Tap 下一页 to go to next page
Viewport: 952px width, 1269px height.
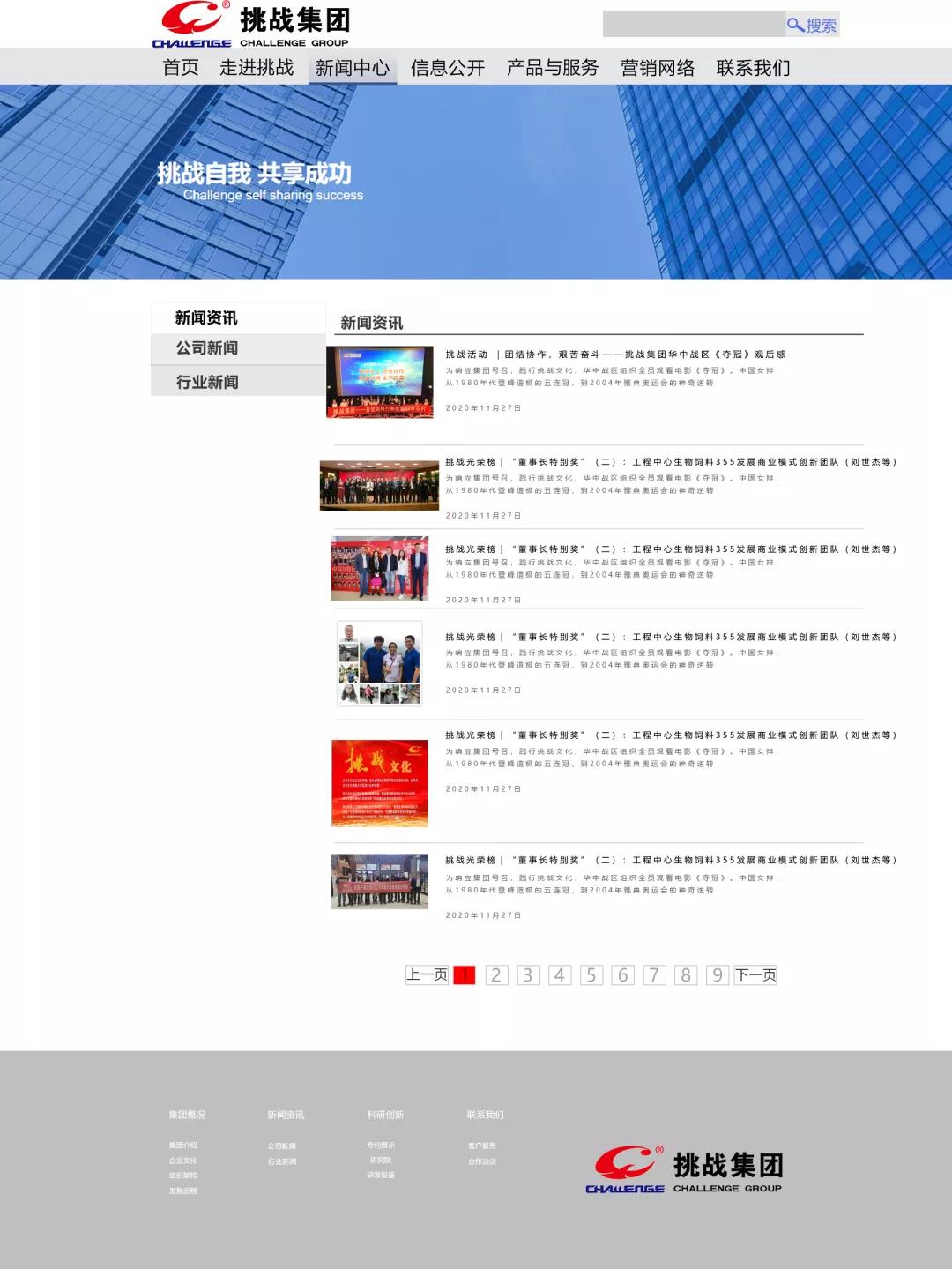pos(755,974)
